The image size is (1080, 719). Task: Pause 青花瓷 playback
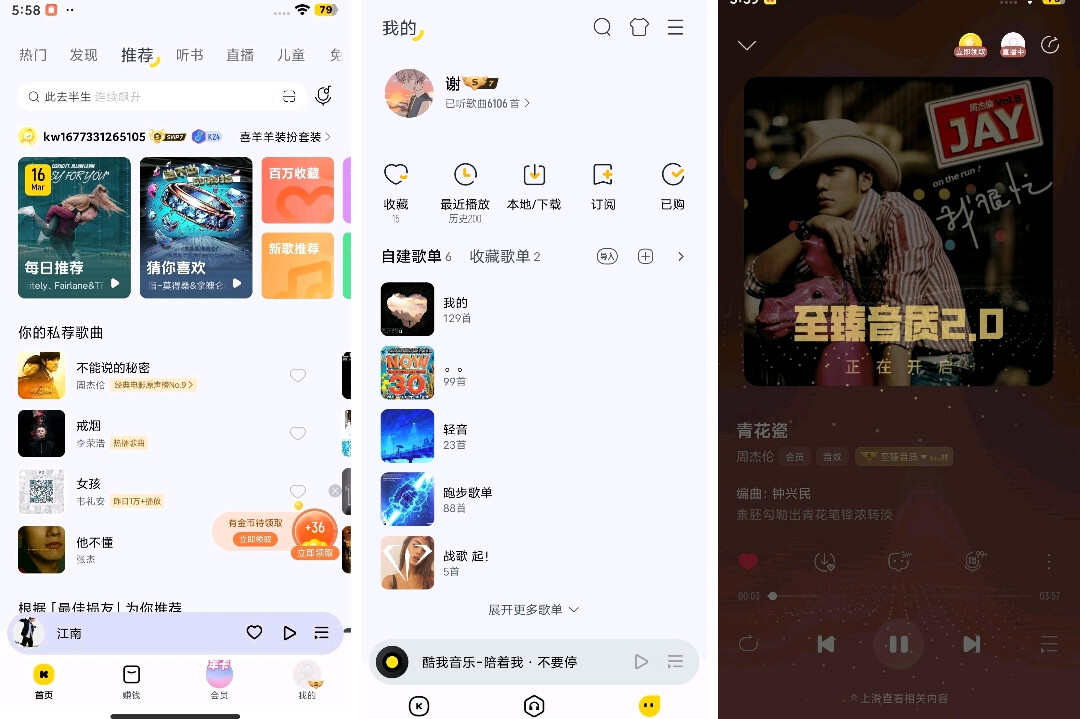898,644
